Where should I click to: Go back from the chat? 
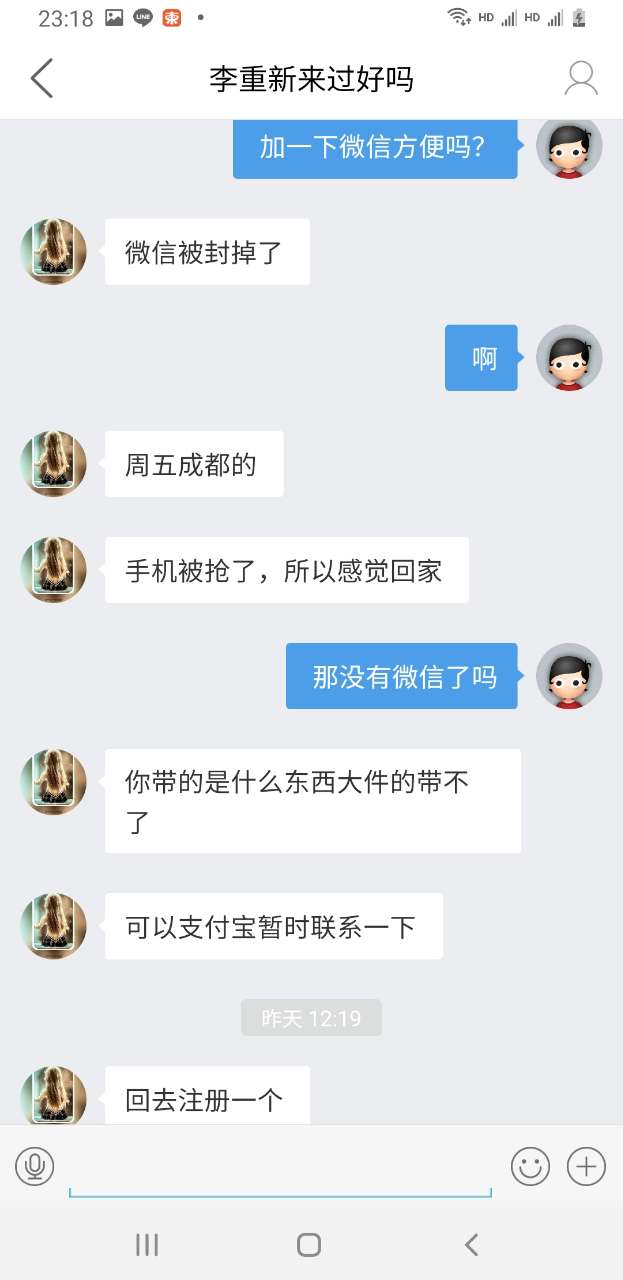pos(42,78)
